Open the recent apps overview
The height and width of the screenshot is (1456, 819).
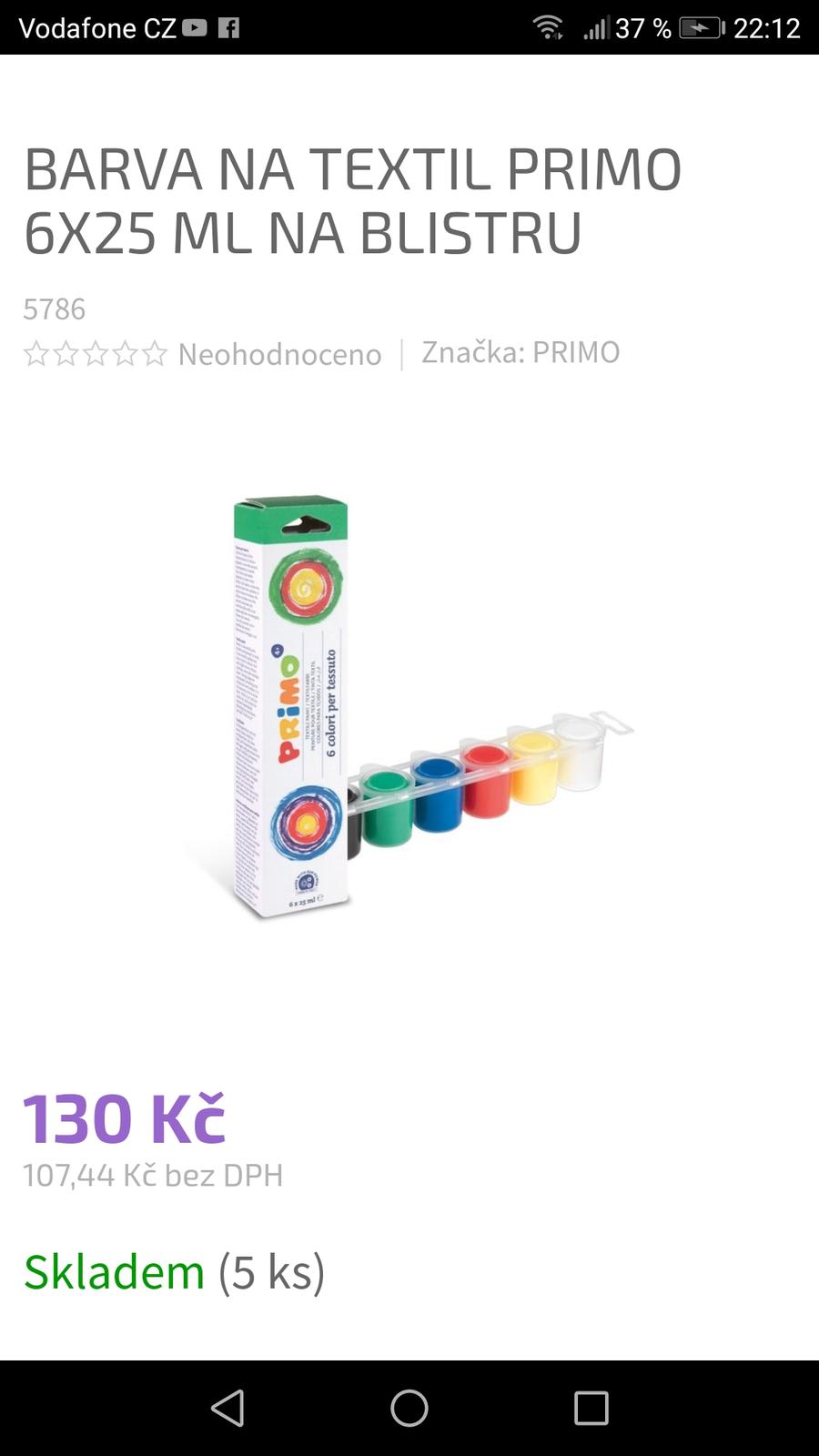click(x=591, y=1408)
